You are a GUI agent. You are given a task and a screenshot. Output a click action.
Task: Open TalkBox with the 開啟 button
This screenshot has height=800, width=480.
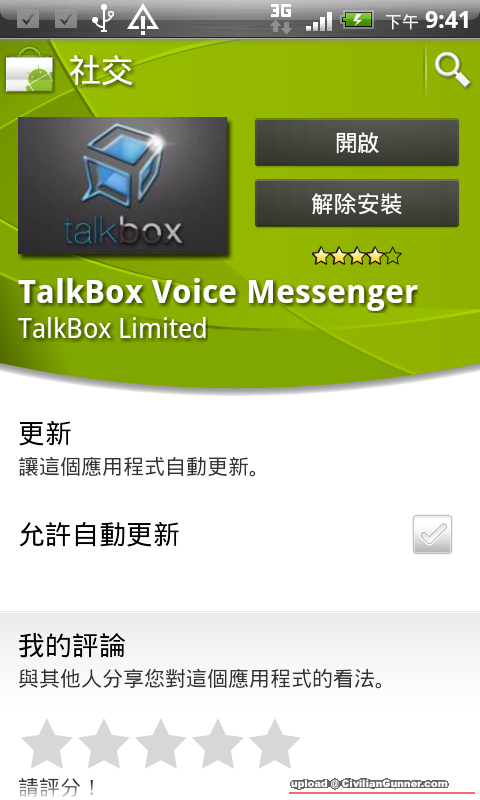click(357, 142)
